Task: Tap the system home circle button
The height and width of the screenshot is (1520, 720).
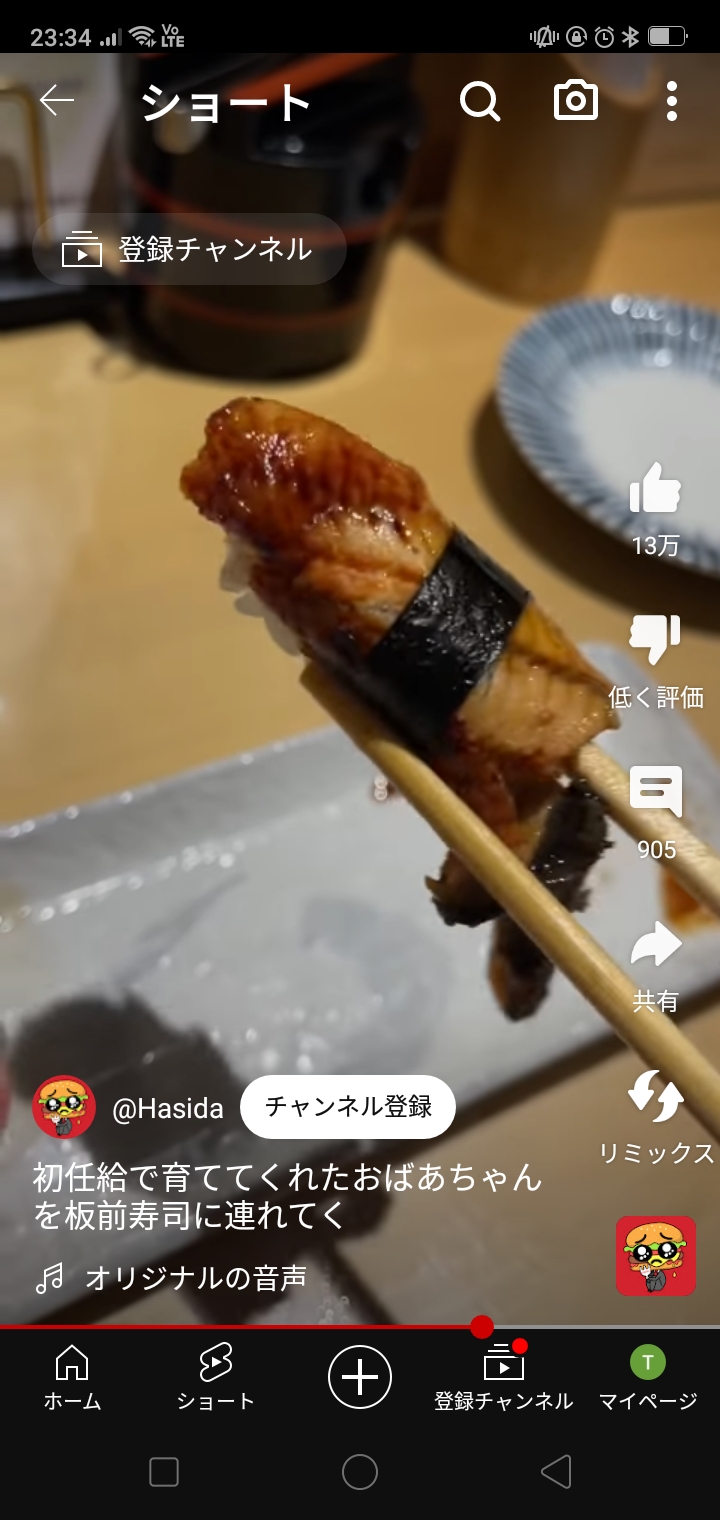Action: click(x=360, y=1472)
